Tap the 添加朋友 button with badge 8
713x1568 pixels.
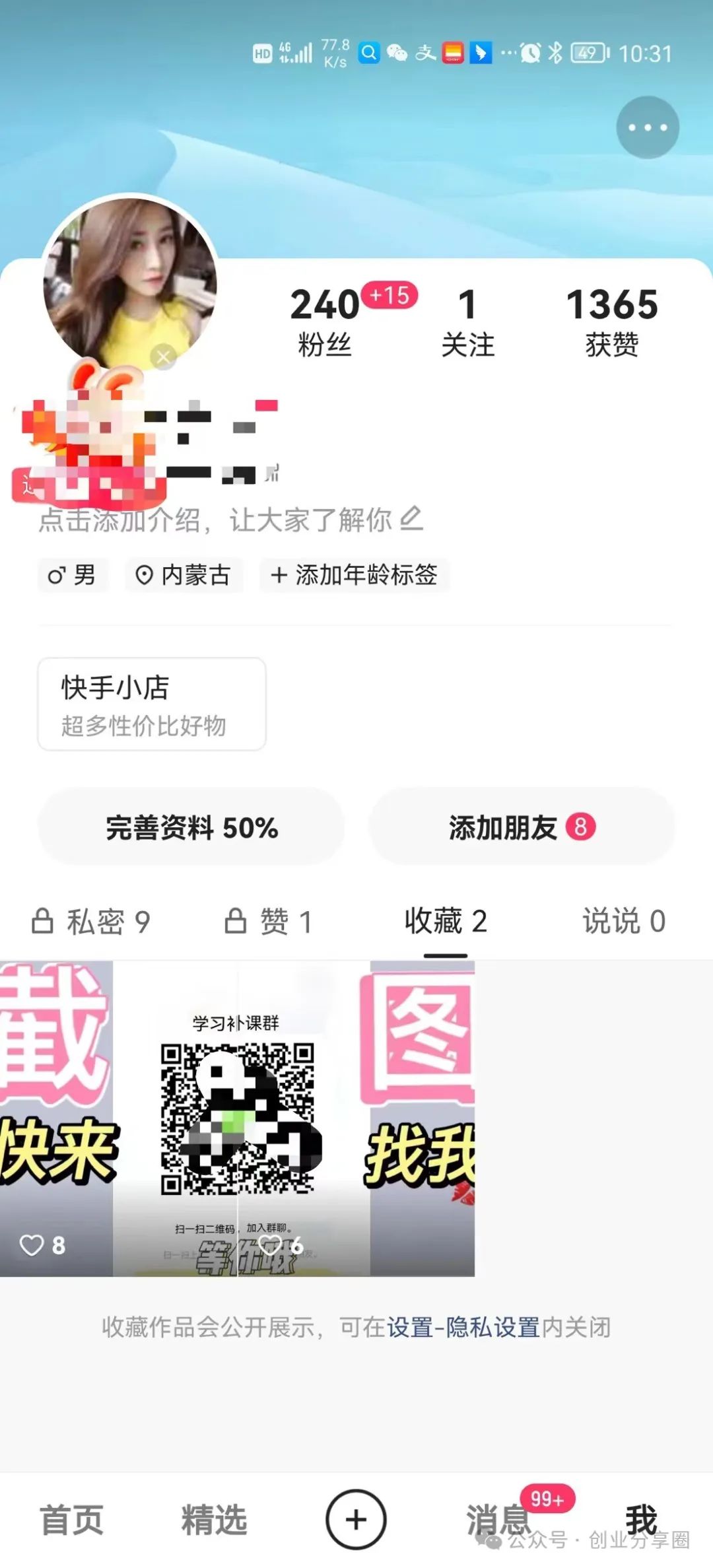pos(522,827)
